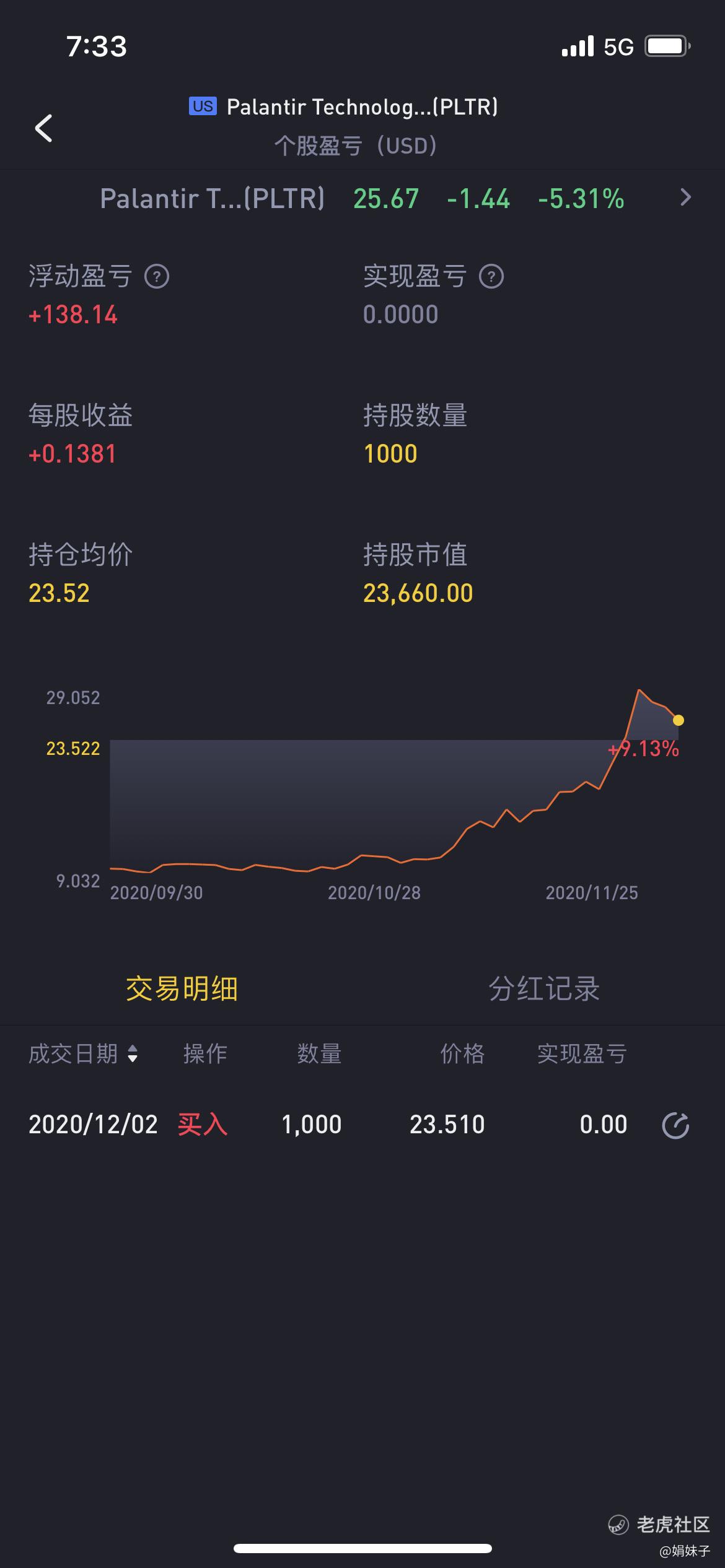725x1568 pixels.
Task: Show help for 实现盈亏
Action: [491, 276]
